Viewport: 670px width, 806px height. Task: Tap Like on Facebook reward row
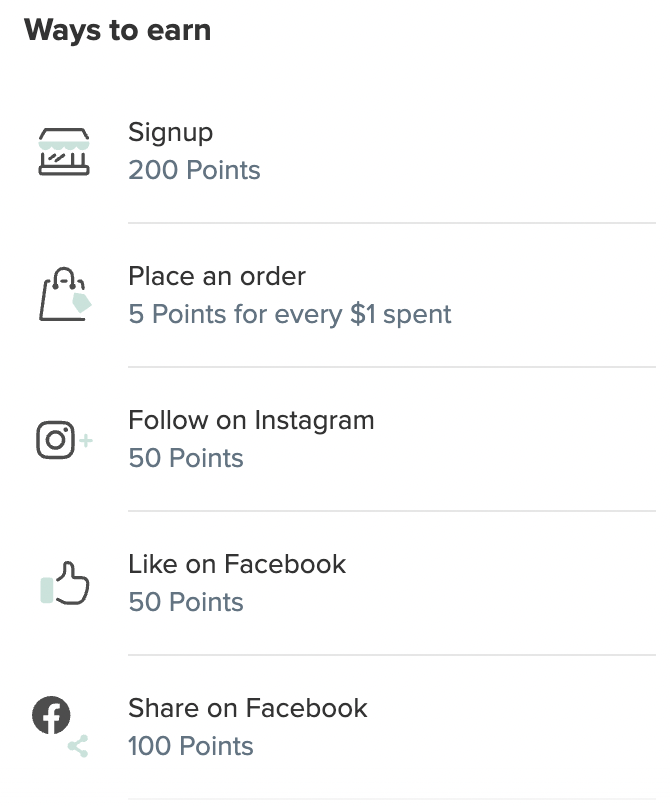[237, 583]
